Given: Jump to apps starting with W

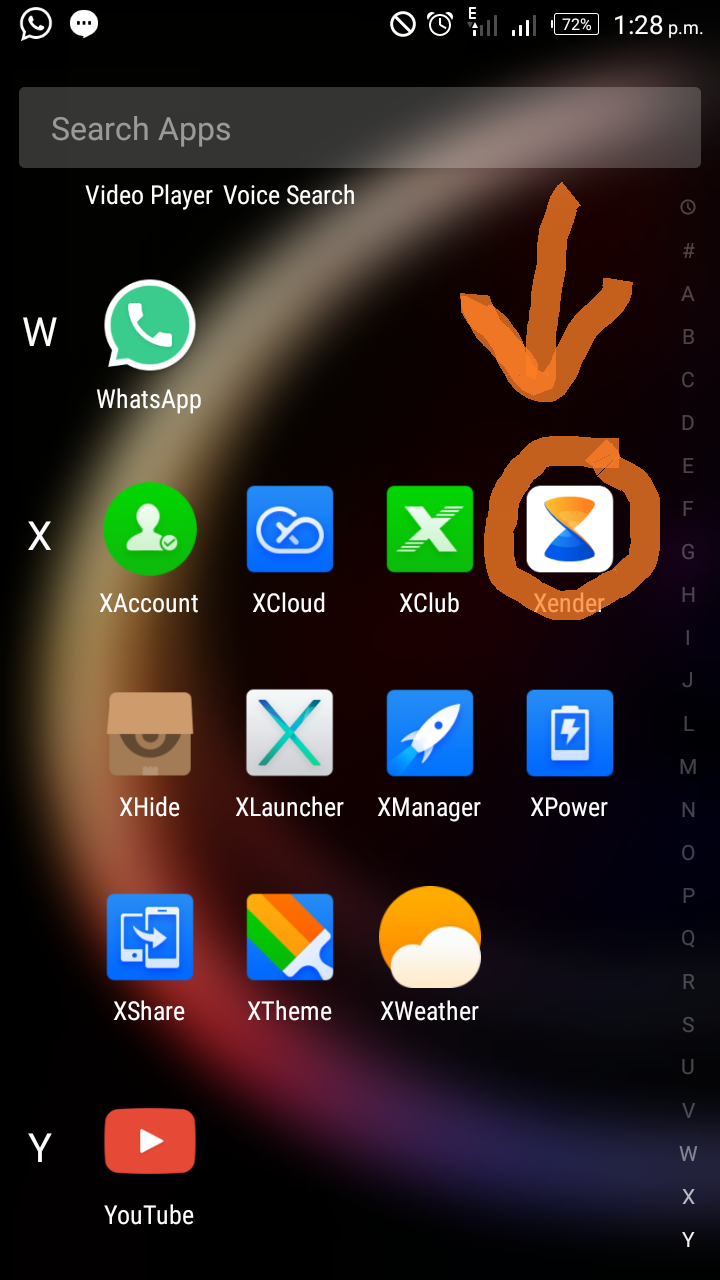Looking at the screenshot, I should [687, 1153].
